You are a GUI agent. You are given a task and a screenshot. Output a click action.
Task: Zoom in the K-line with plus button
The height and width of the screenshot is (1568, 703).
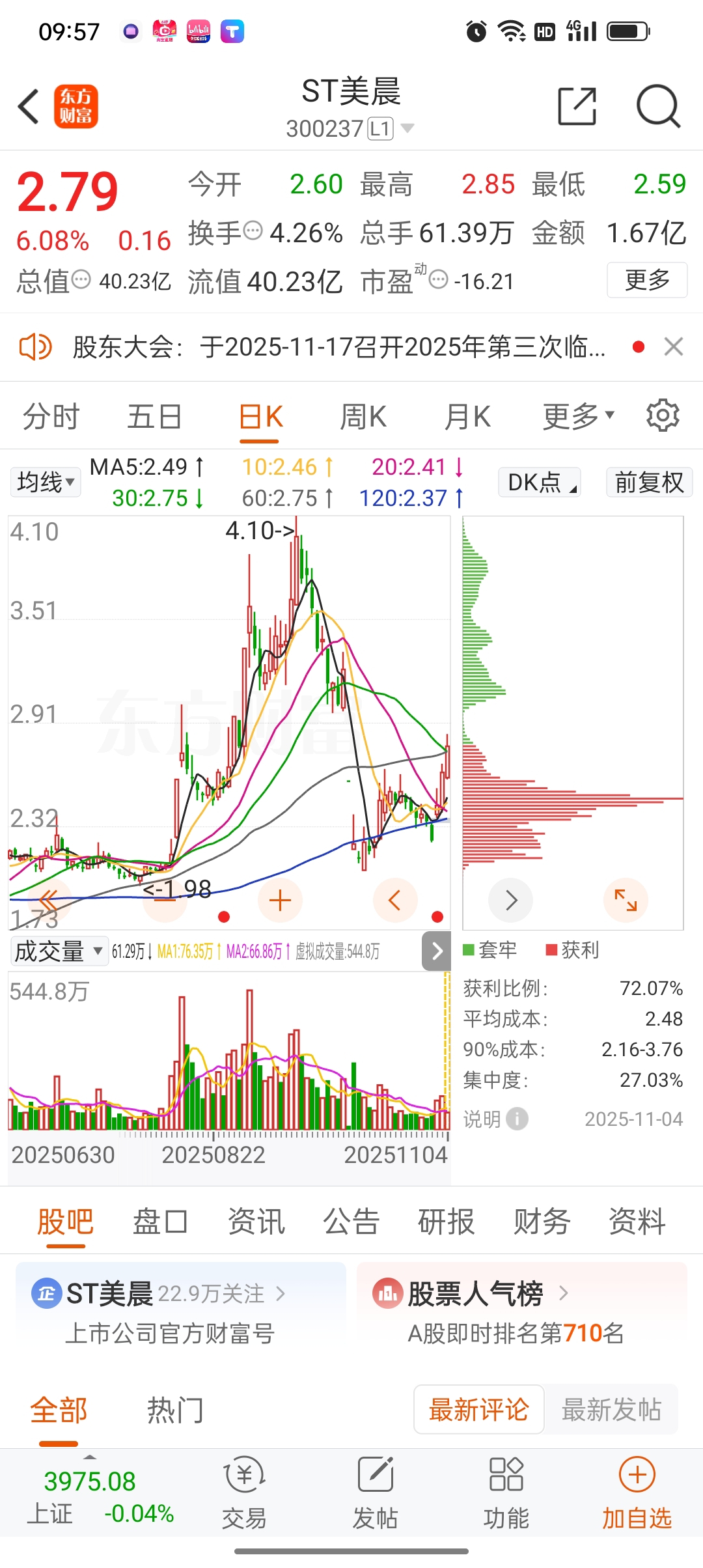[x=280, y=901]
